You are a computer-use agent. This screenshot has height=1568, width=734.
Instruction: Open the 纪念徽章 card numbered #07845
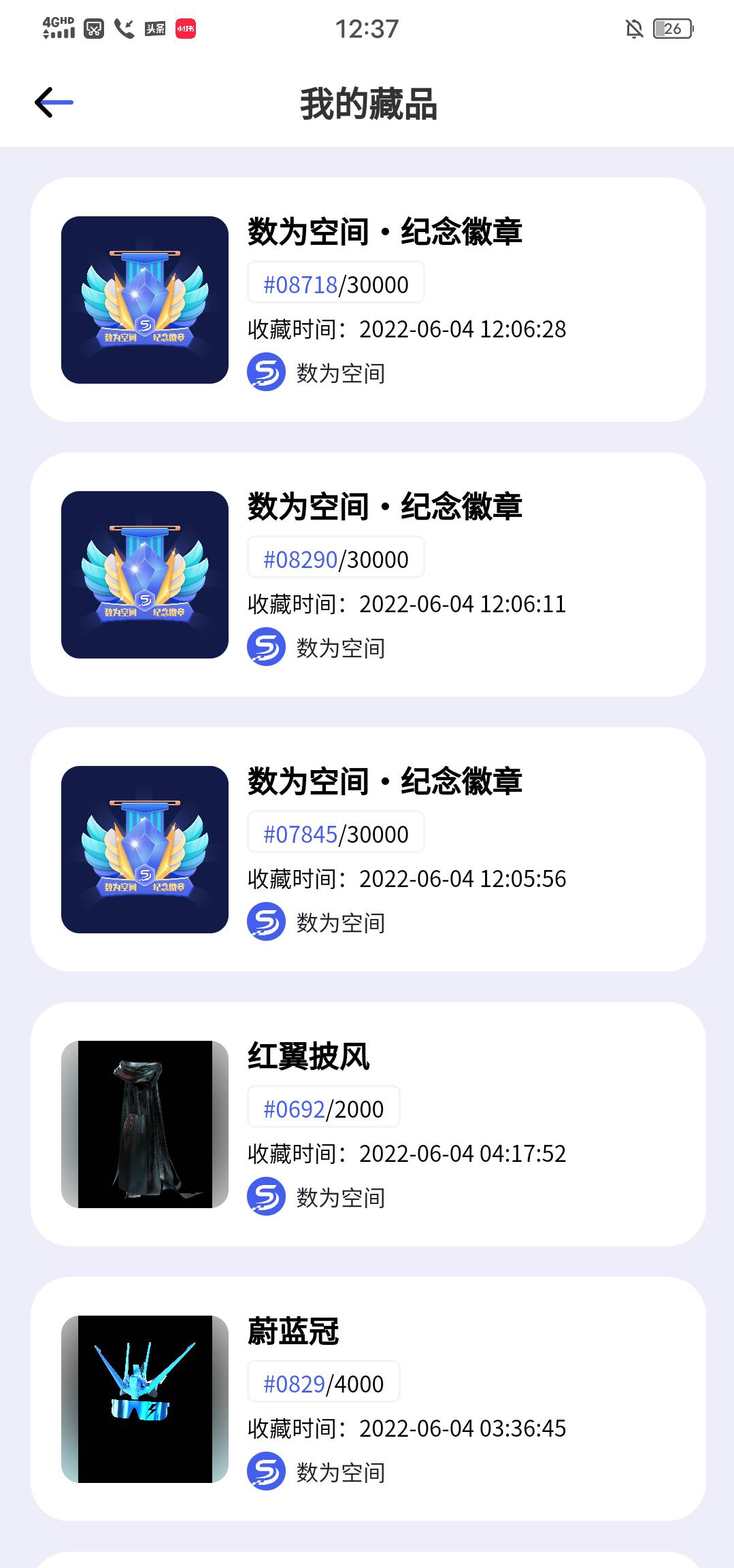367,849
